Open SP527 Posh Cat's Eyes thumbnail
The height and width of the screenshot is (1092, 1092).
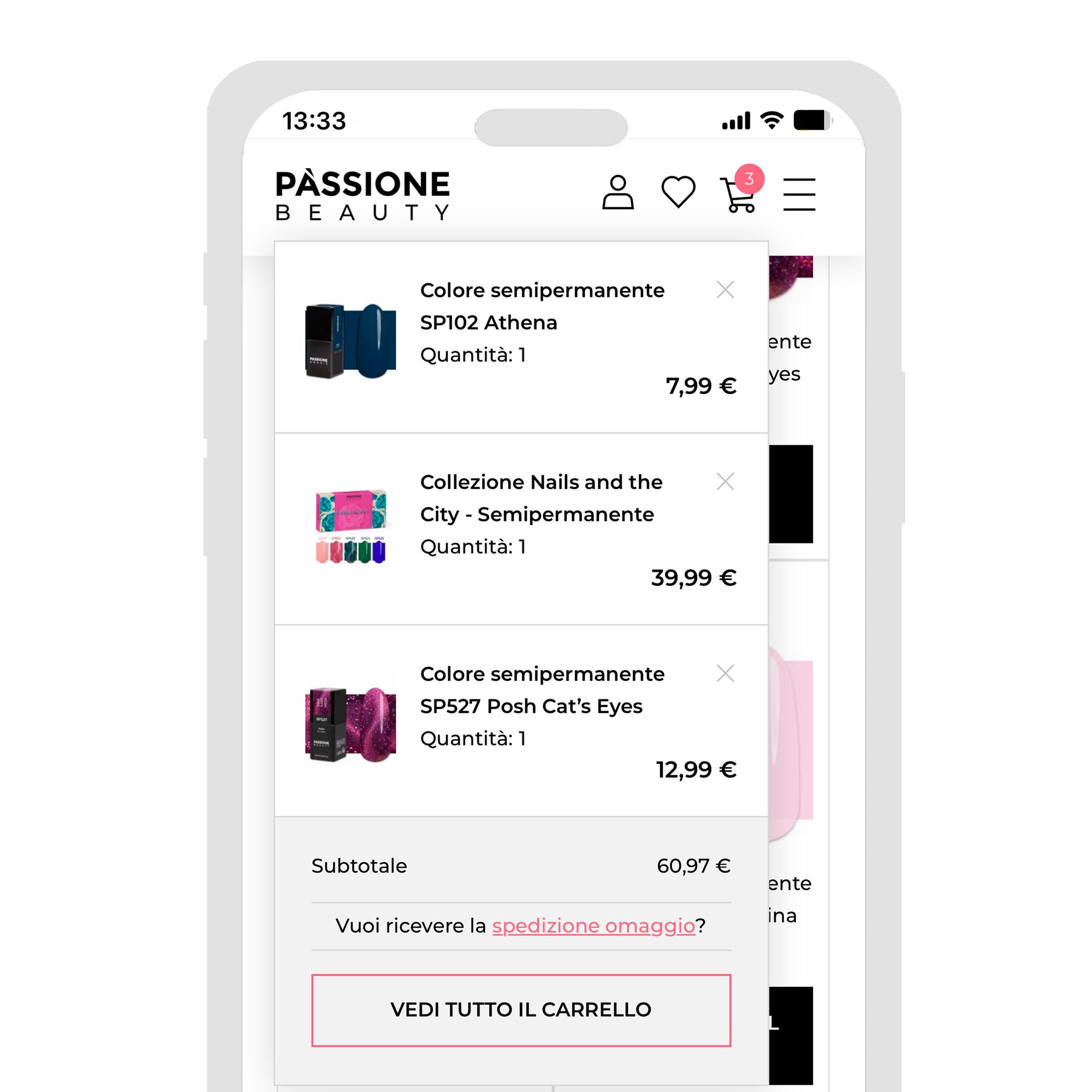click(x=351, y=724)
